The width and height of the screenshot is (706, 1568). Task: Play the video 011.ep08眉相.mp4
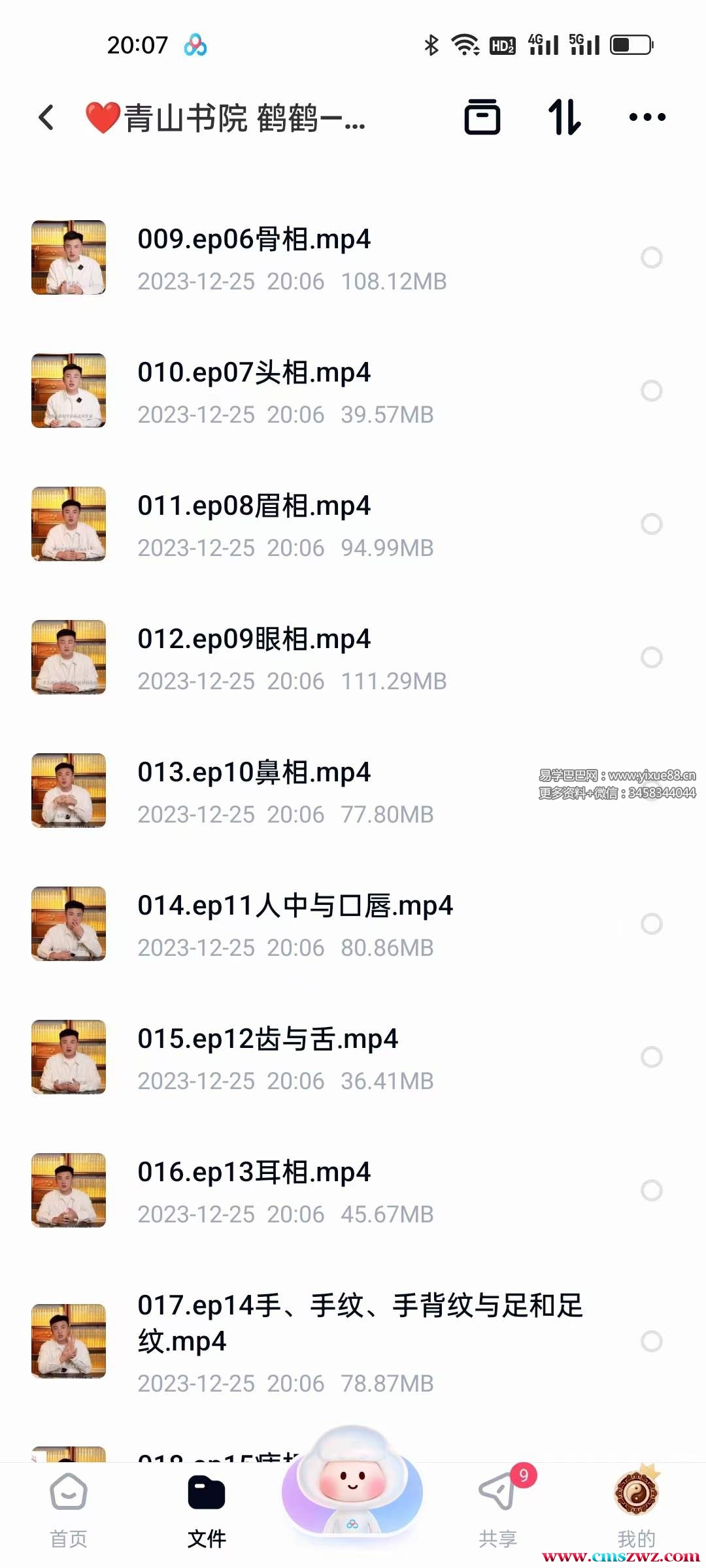254,506
